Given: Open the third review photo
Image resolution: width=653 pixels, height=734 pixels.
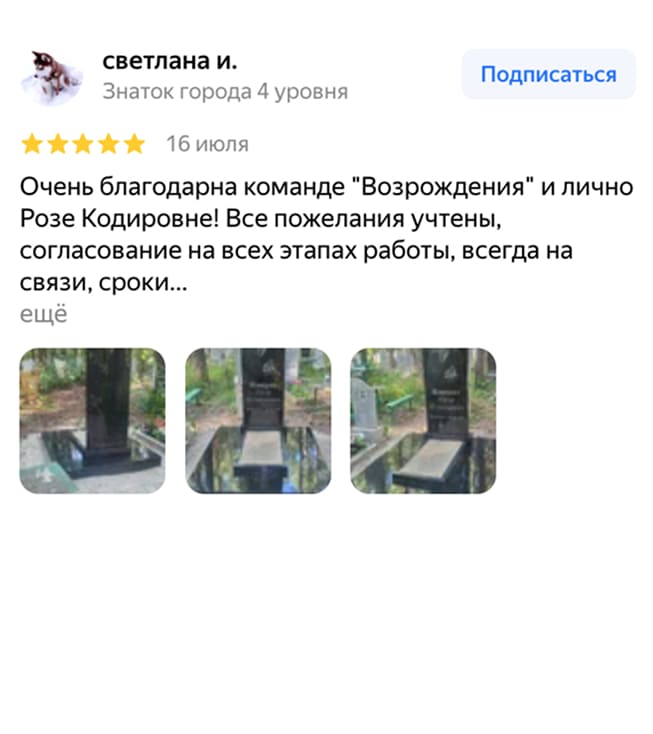Looking at the screenshot, I should [x=422, y=420].
